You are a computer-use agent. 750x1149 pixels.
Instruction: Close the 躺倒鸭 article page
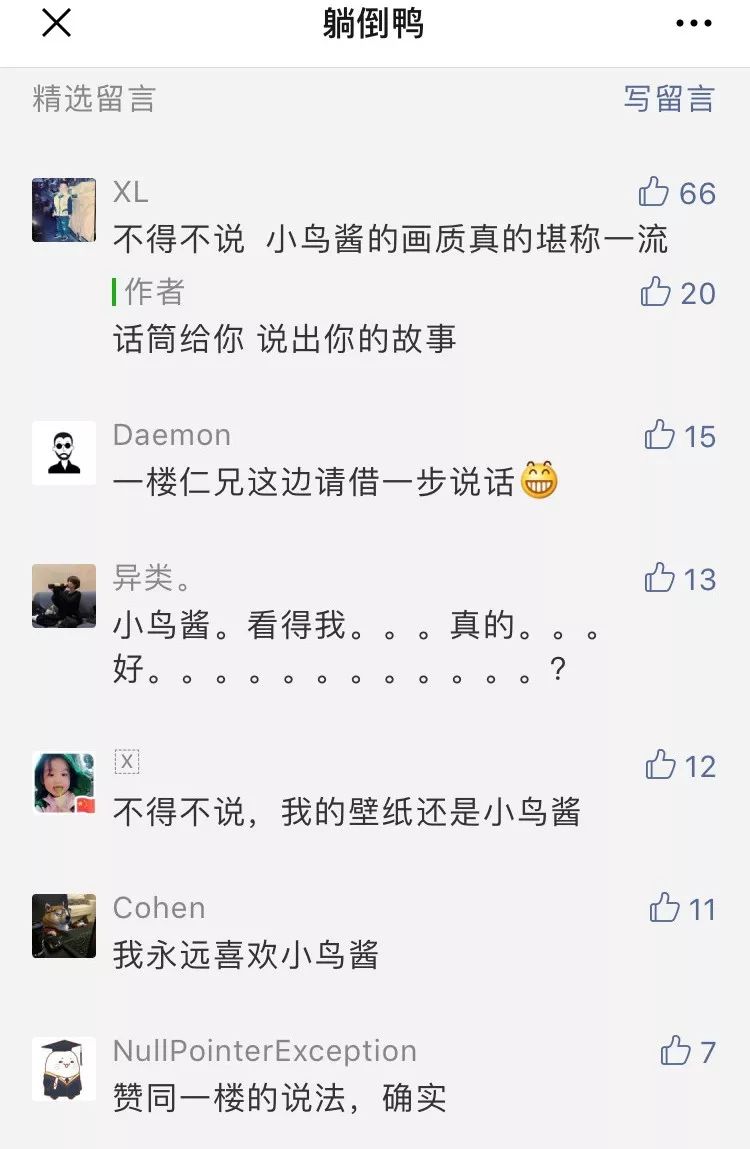point(56,22)
